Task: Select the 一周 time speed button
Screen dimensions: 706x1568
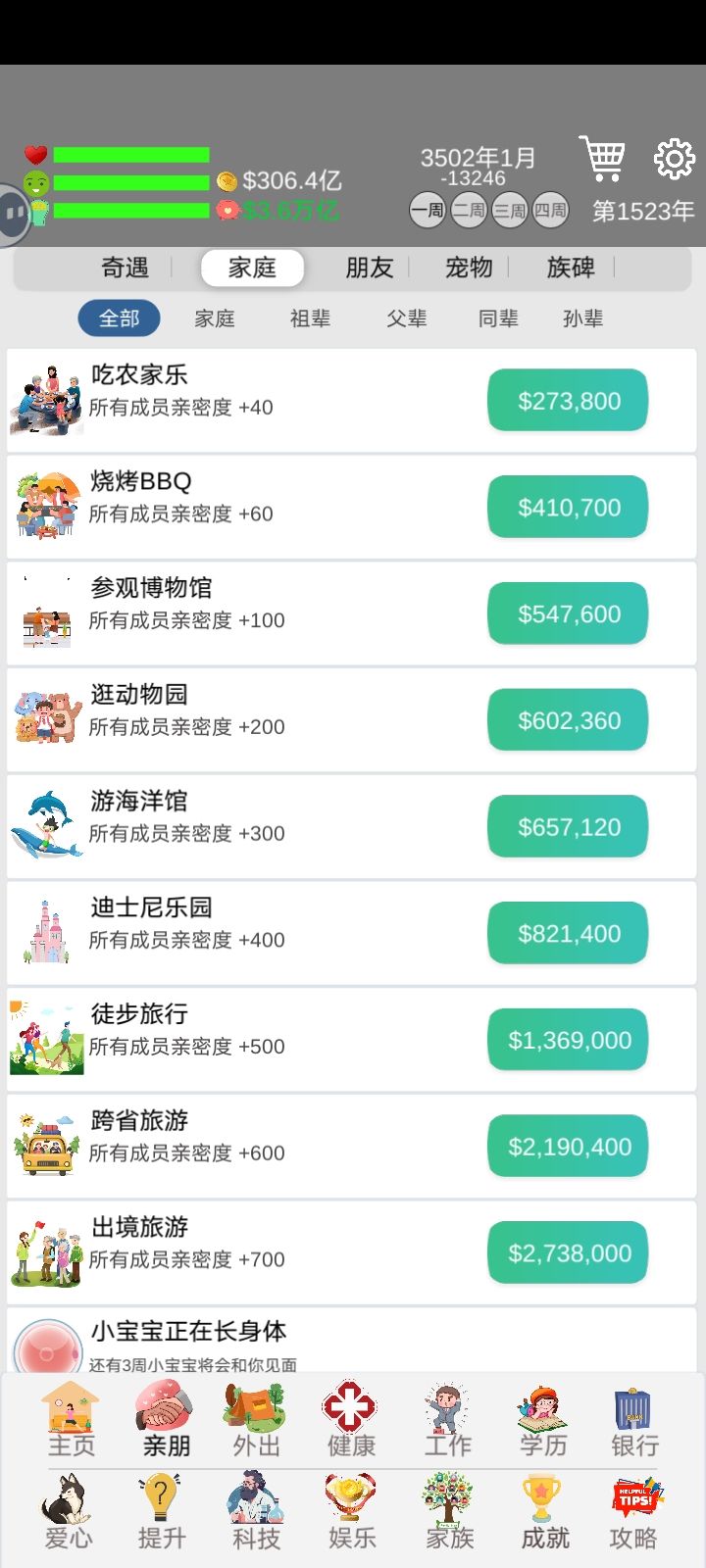Action: (428, 210)
